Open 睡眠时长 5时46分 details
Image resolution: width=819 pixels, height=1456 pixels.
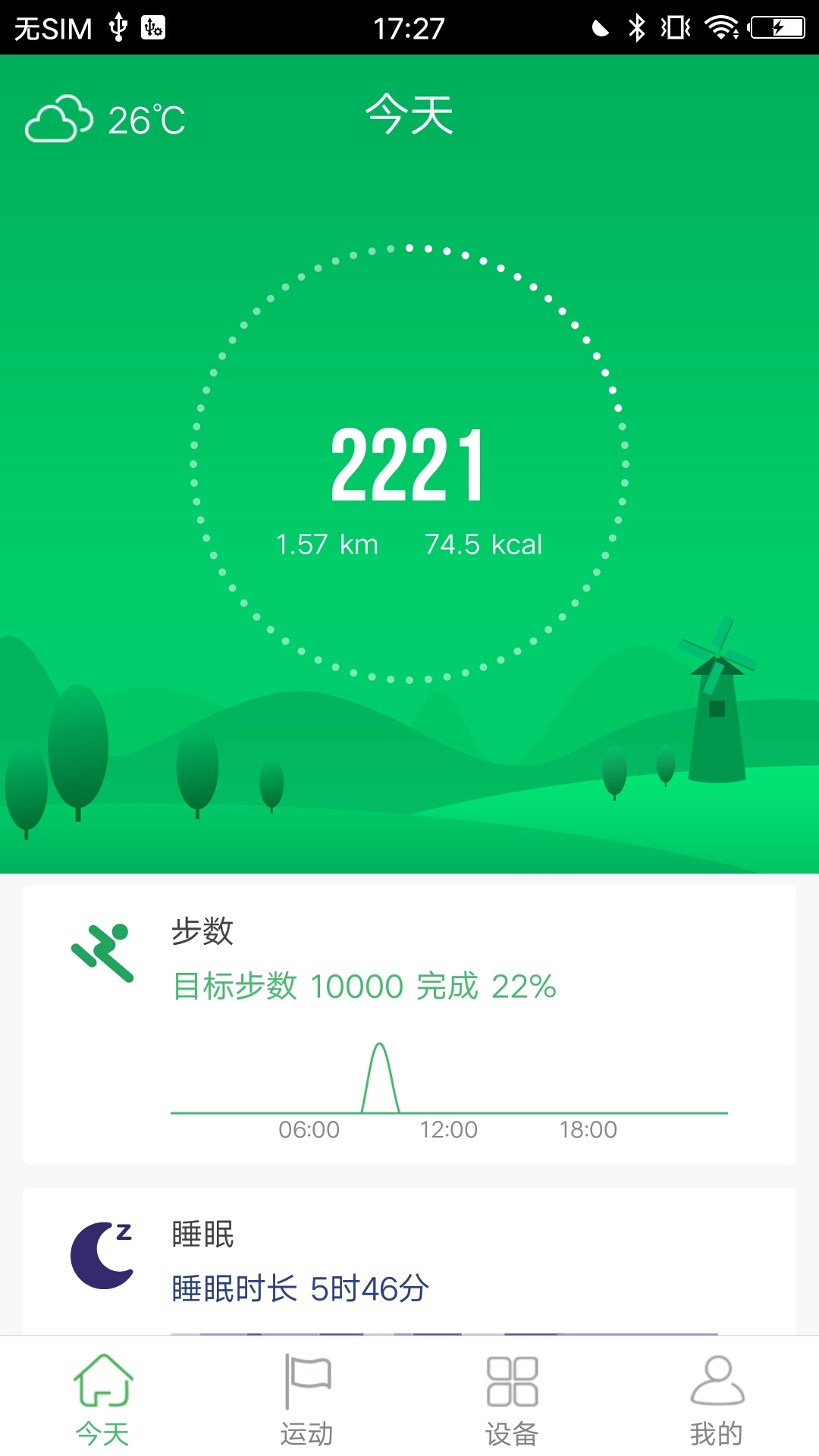tap(298, 1285)
